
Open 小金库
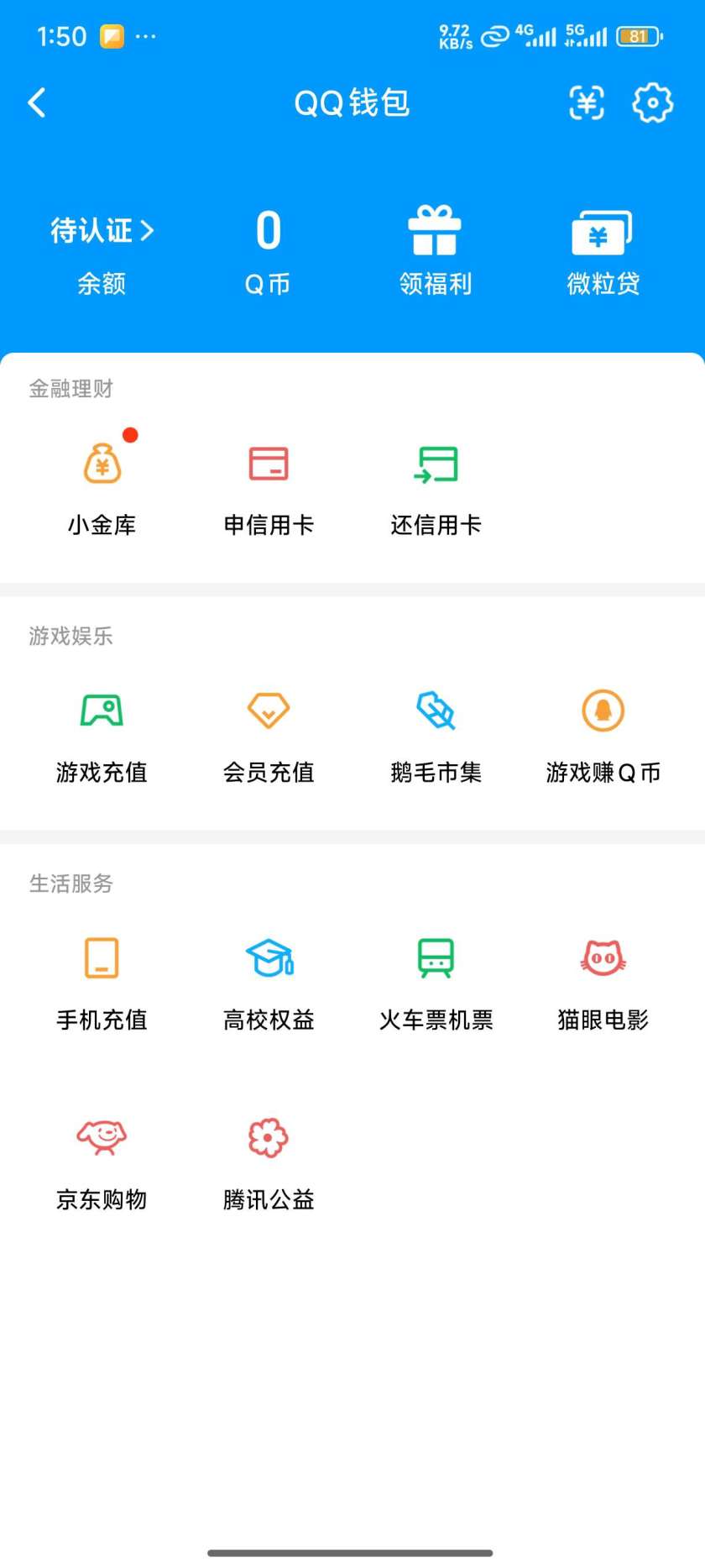pos(102,489)
